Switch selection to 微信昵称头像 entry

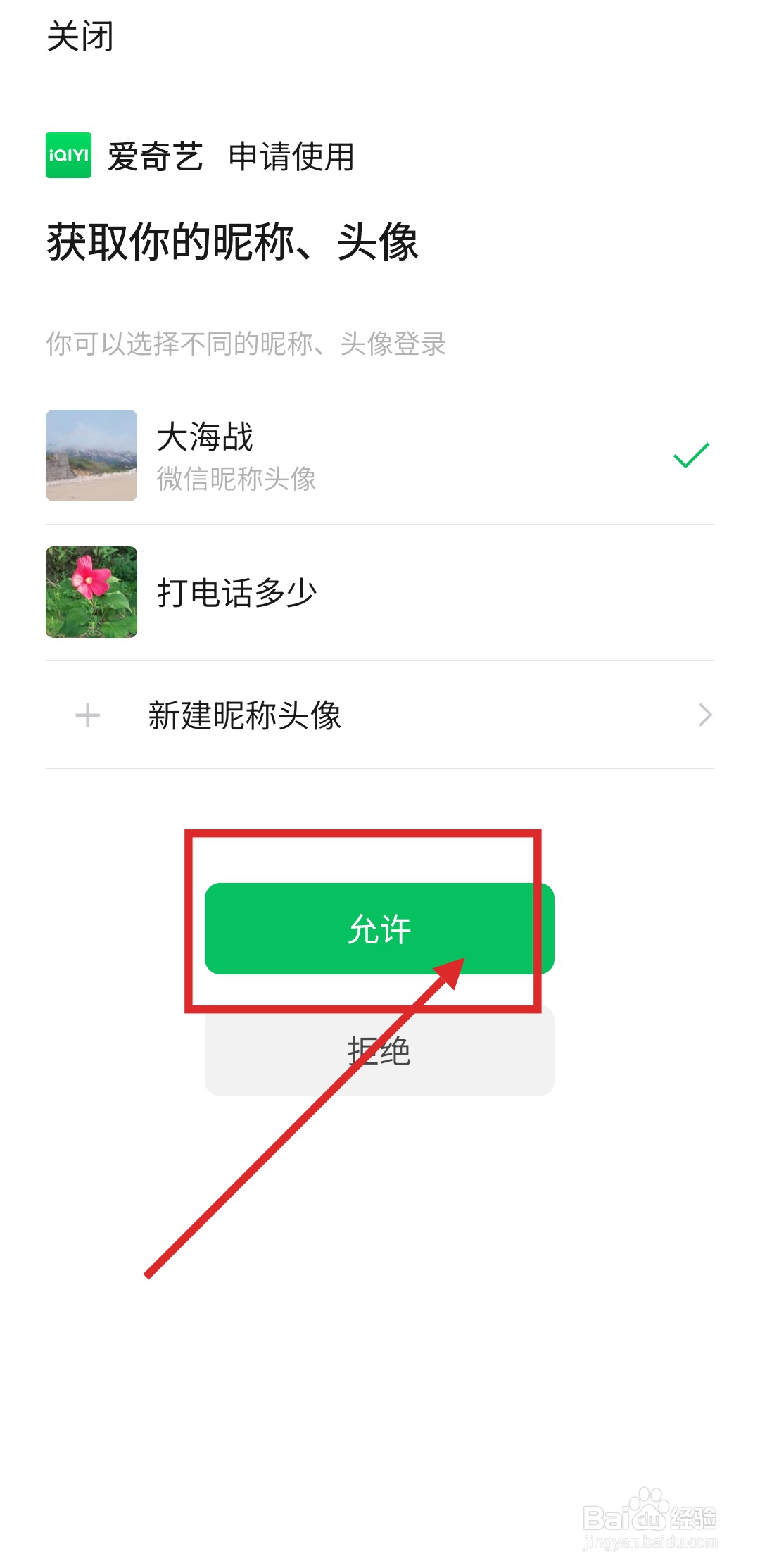[x=234, y=479]
